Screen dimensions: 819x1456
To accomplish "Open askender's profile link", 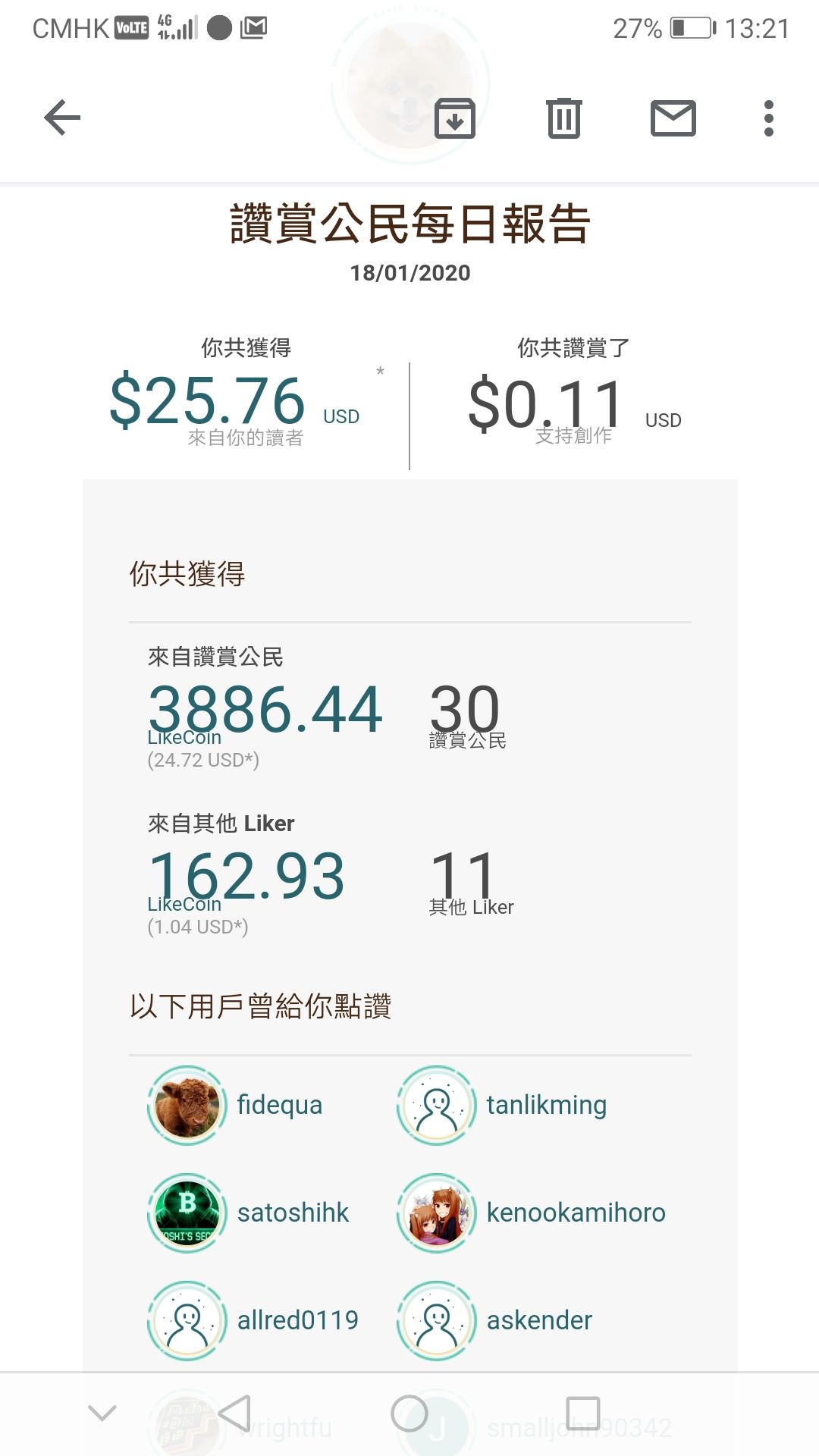I will pos(539,1320).
